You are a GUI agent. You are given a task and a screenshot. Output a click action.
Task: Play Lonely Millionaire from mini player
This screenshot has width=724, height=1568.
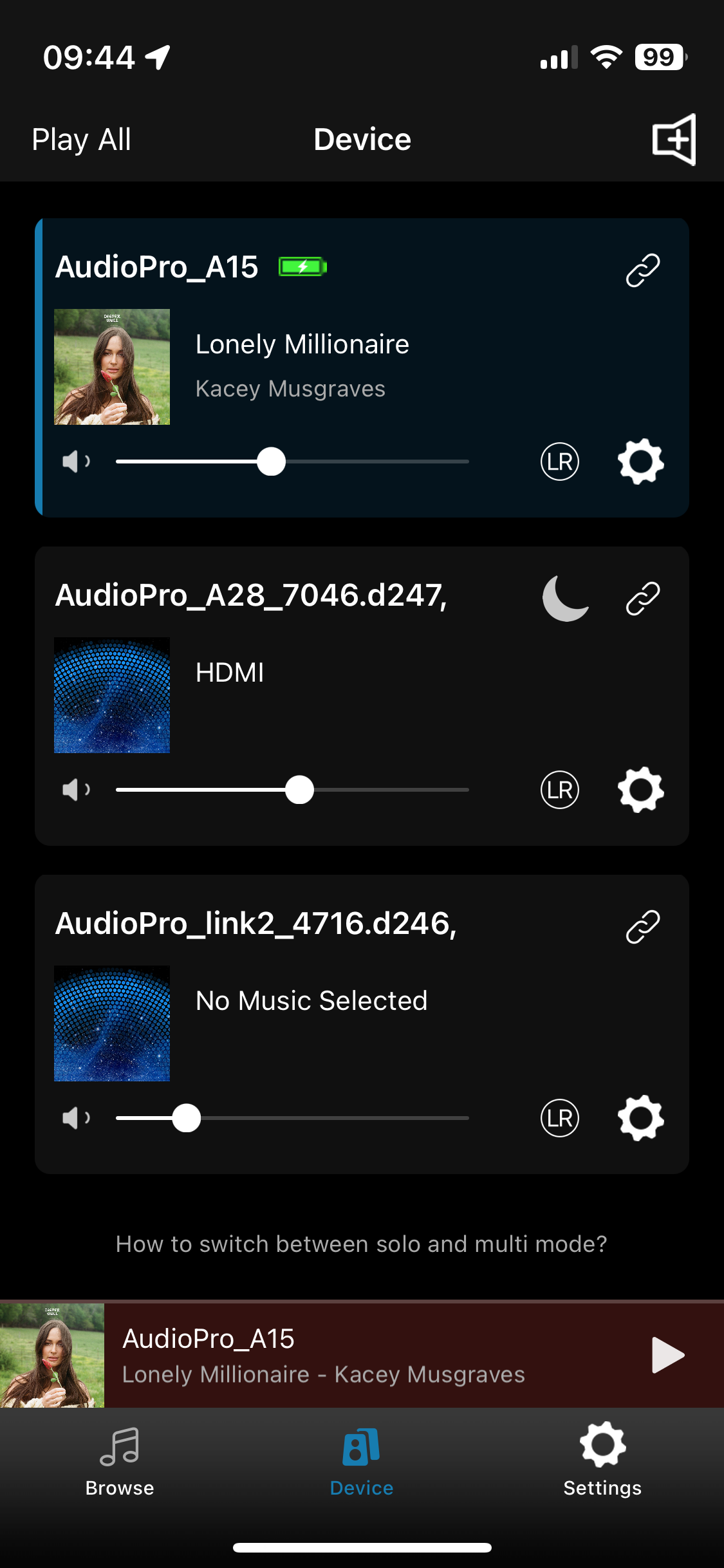(x=667, y=1355)
